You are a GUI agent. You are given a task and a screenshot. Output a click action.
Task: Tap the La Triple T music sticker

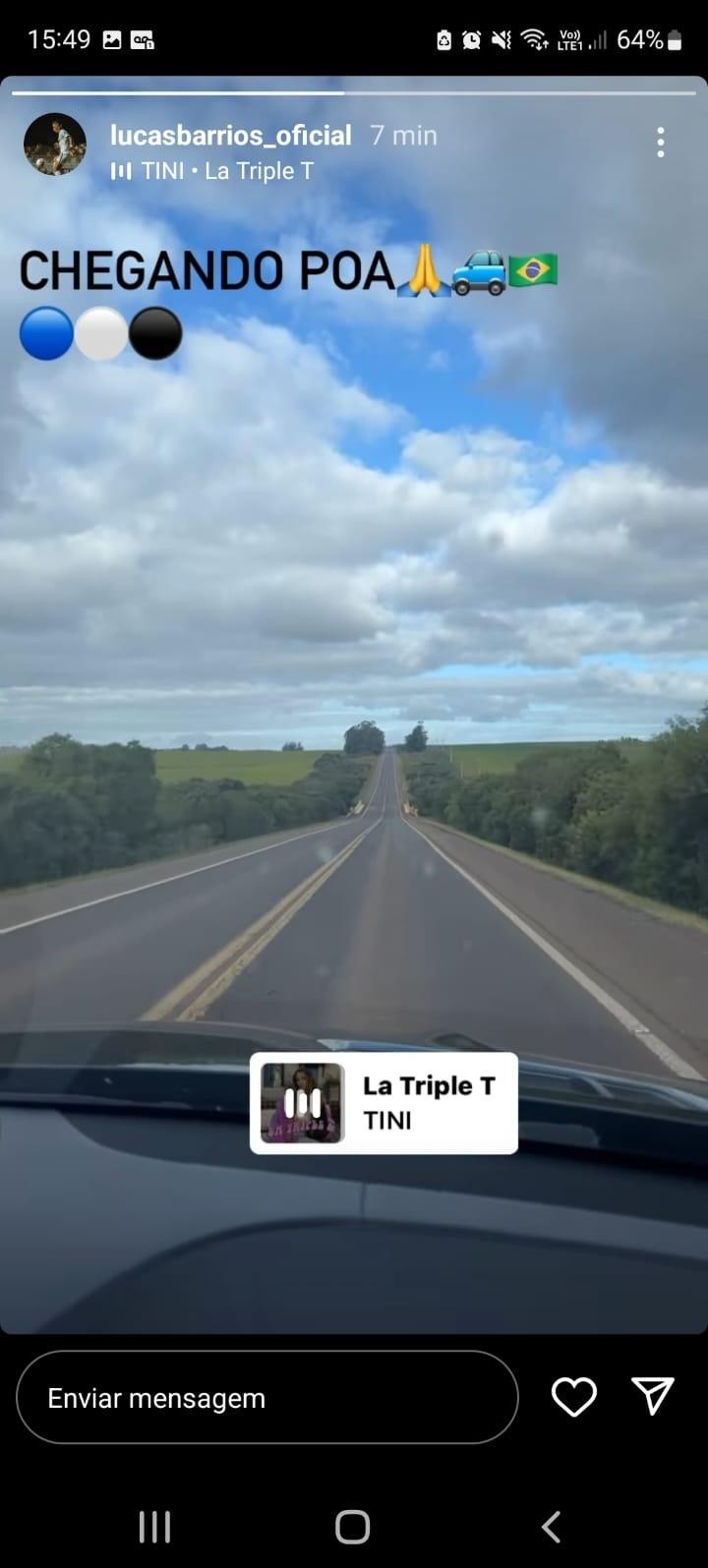coord(383,1103)
